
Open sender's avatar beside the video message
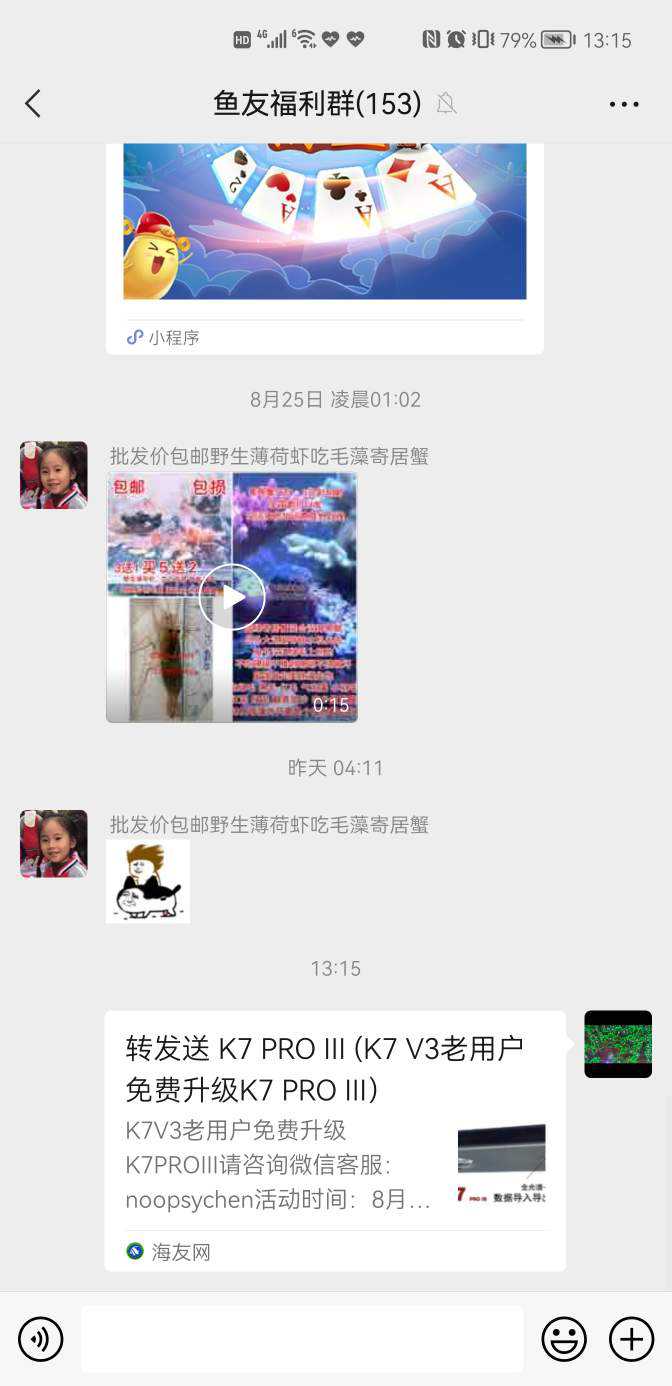click(54, 475)
